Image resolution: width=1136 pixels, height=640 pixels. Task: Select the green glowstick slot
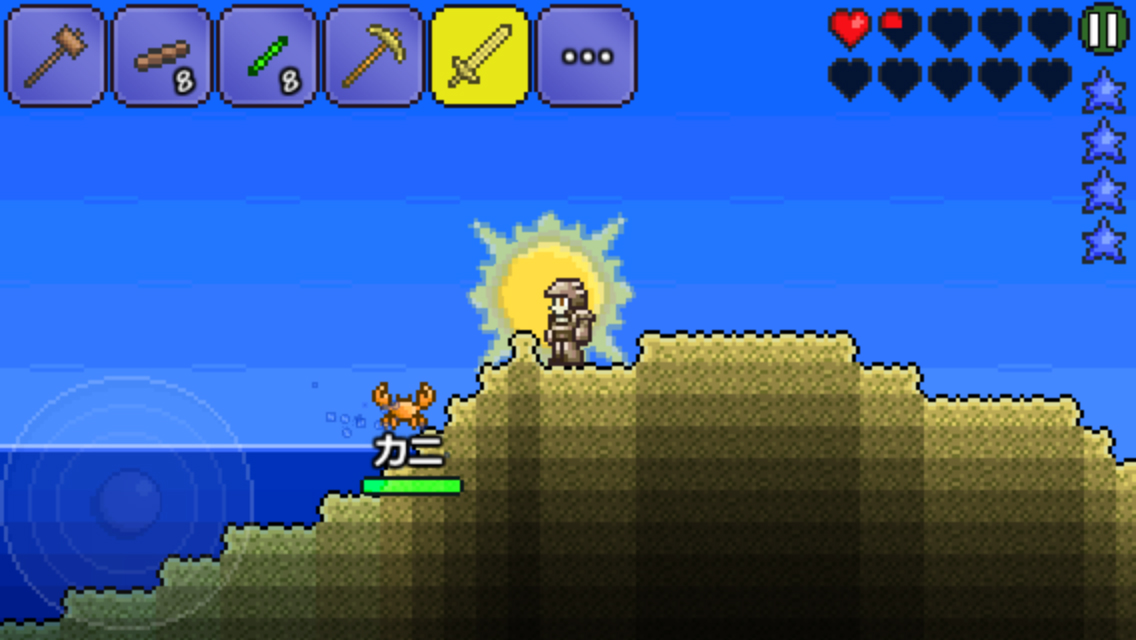(268, 56)
